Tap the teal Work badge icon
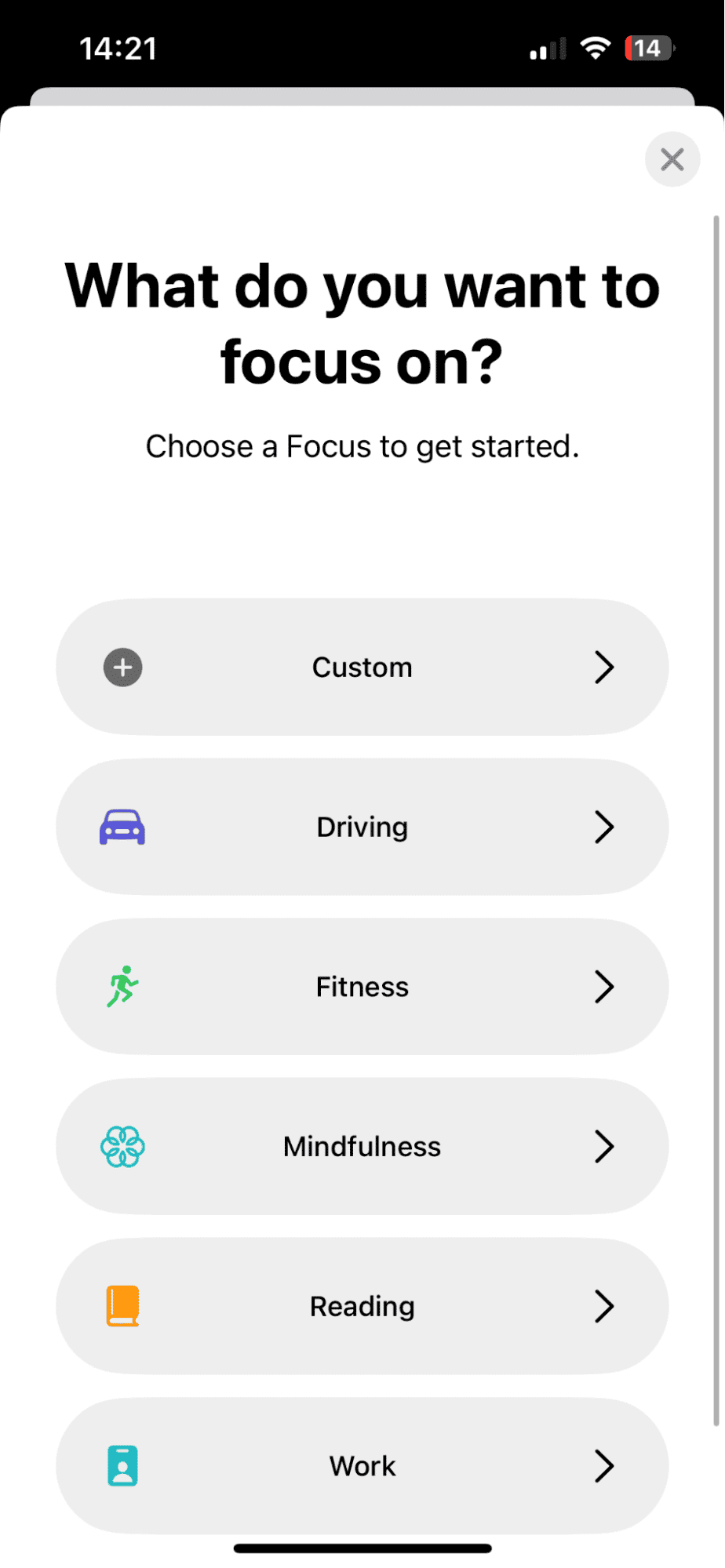The width and height of the screenshot is (725, 1568). click(122, 1465)
